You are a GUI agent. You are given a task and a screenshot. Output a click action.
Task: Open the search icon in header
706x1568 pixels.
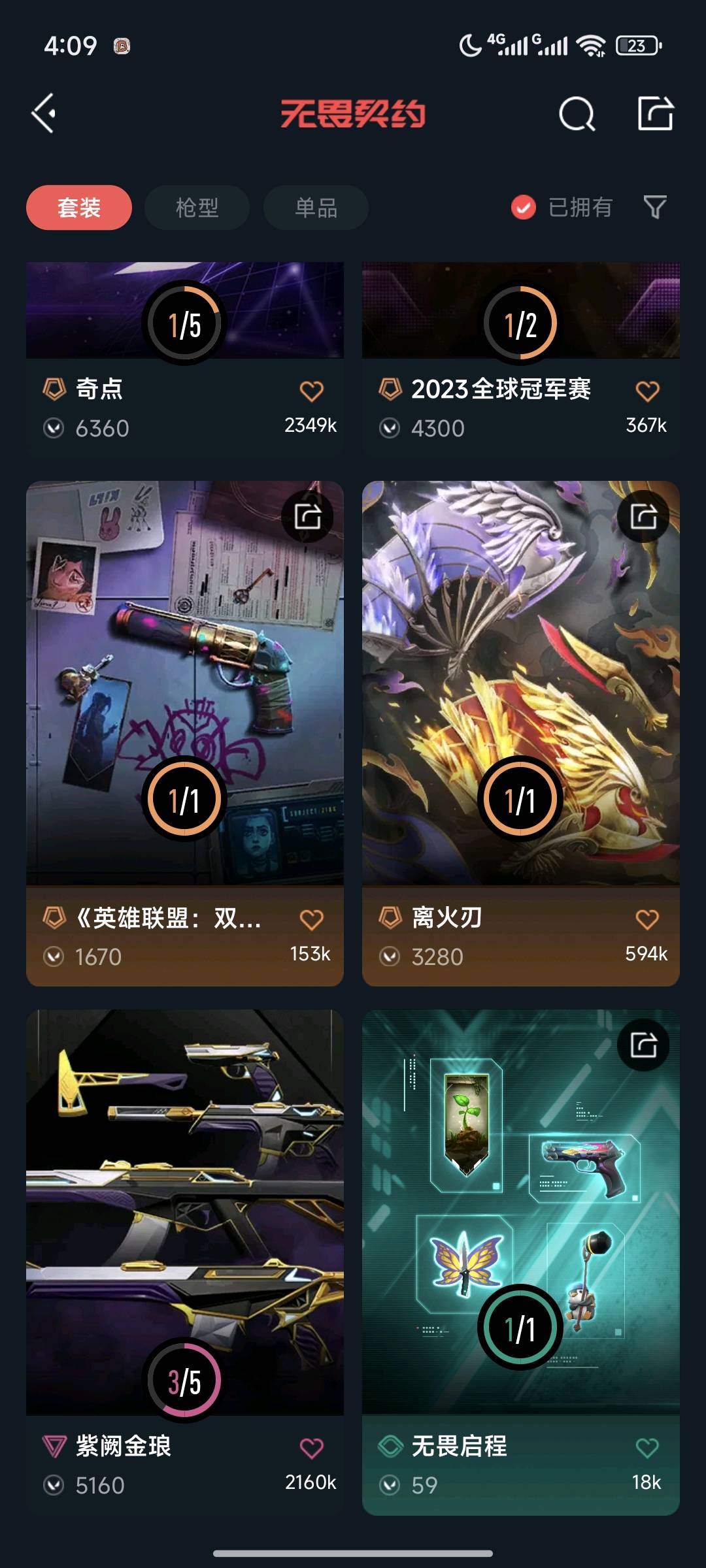[x=577, y=115]
